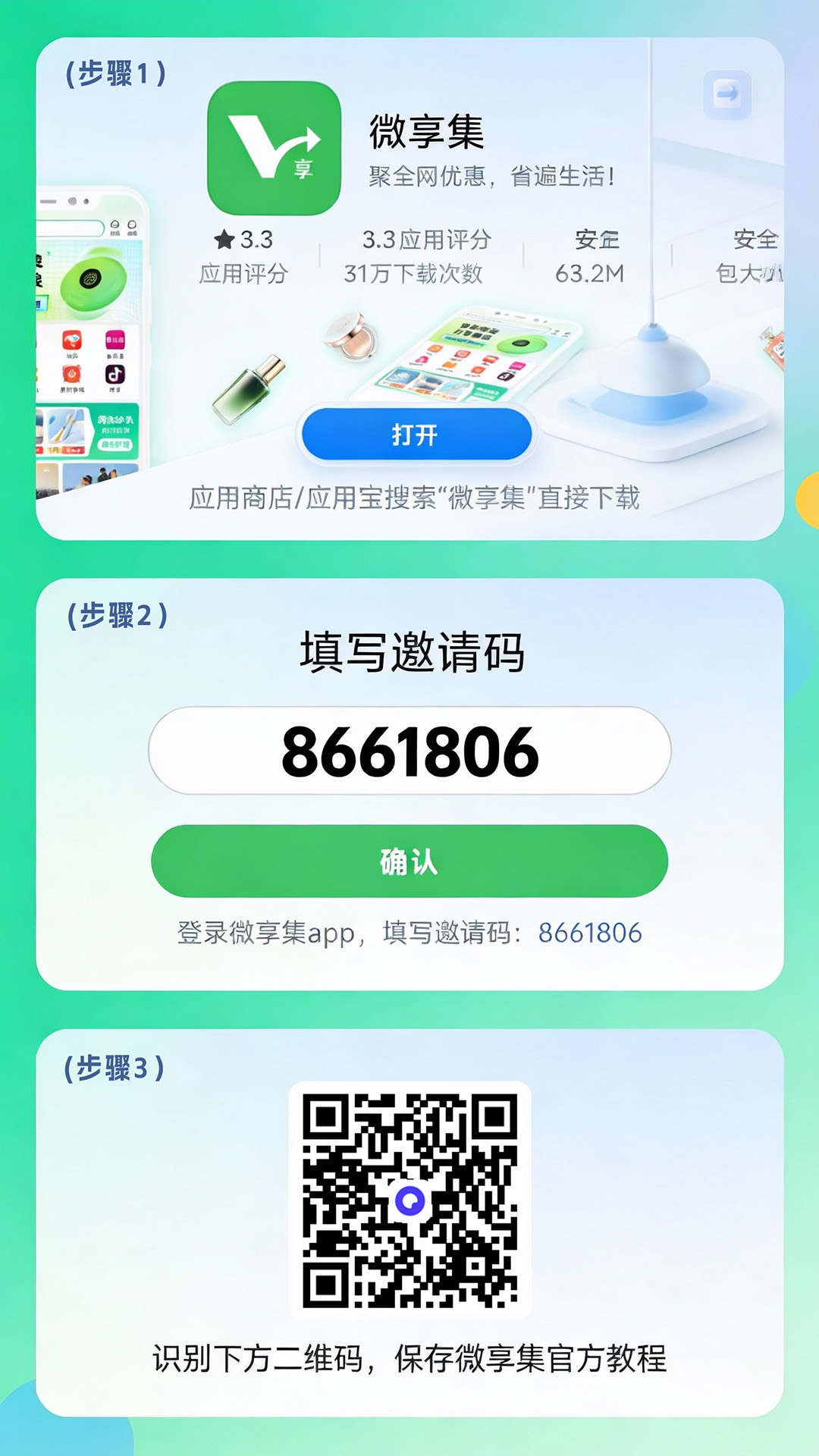Tap the red bird app icon in phone preview

coord(71,340)
